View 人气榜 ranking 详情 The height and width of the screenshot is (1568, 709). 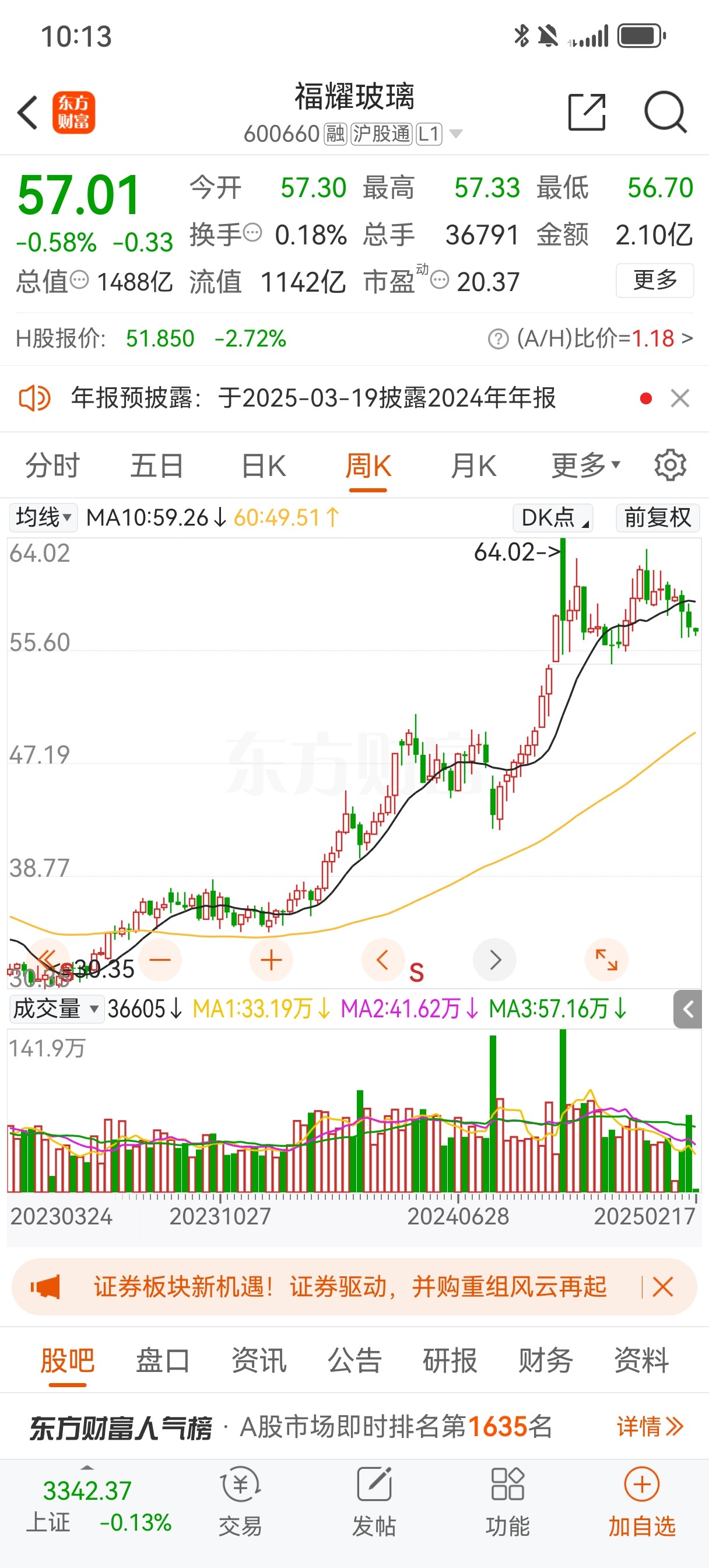(x=650, y=1426)
